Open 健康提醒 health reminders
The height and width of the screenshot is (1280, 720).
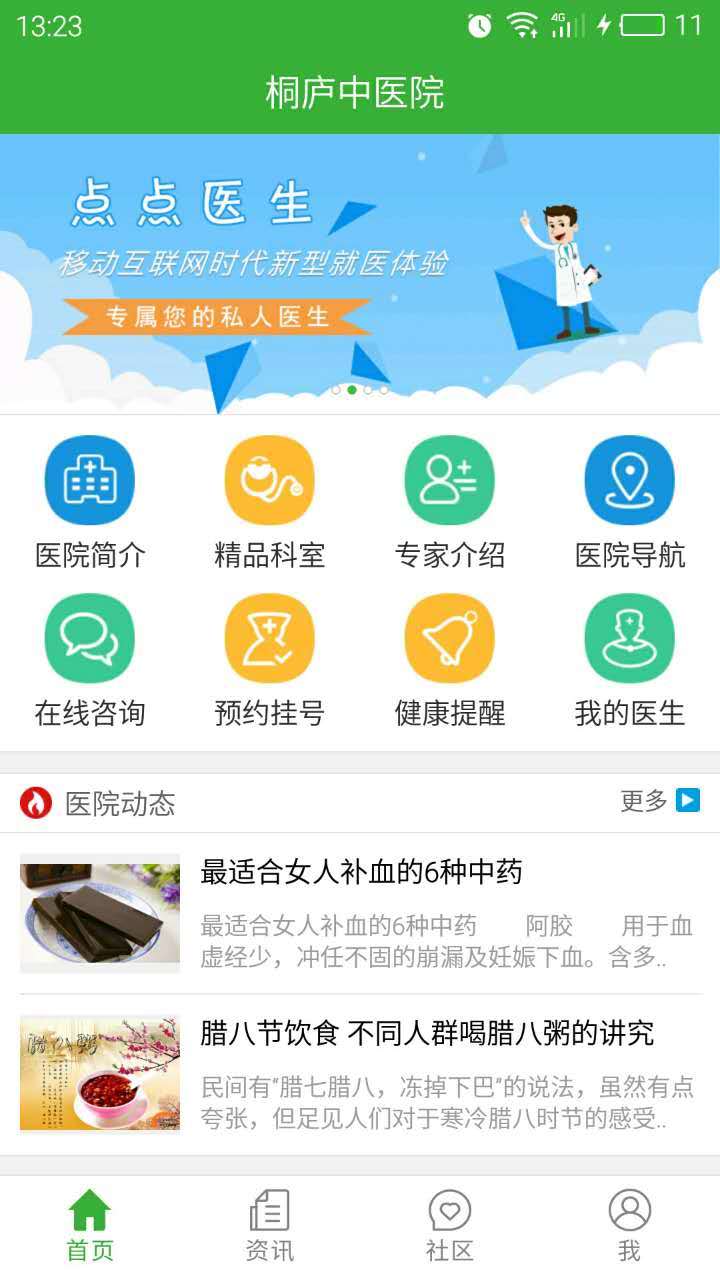[450, 660]
